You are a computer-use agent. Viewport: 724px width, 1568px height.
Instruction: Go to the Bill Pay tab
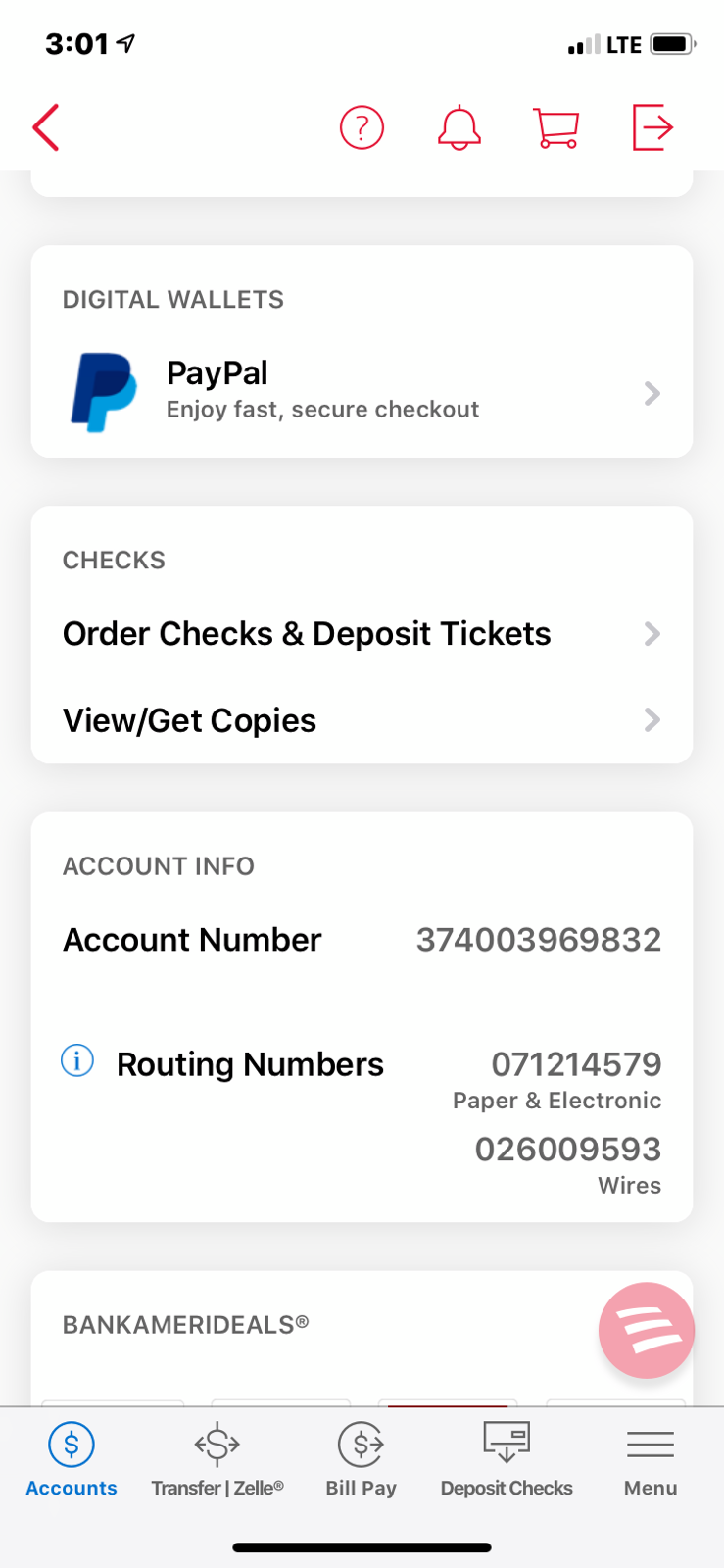(x=362, y=1459)
